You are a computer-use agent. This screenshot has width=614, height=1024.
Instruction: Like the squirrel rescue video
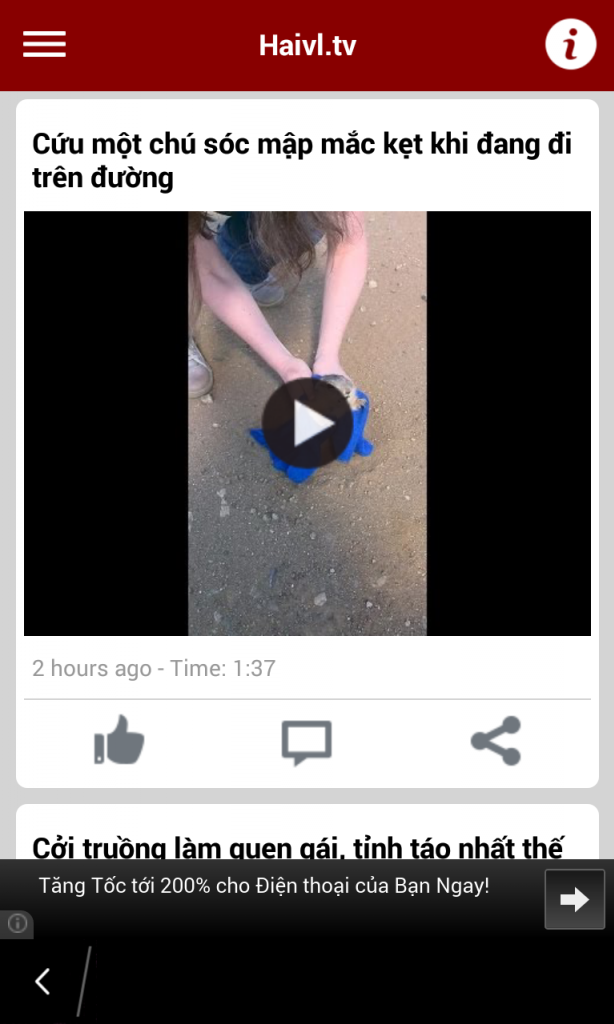[119, 741]
